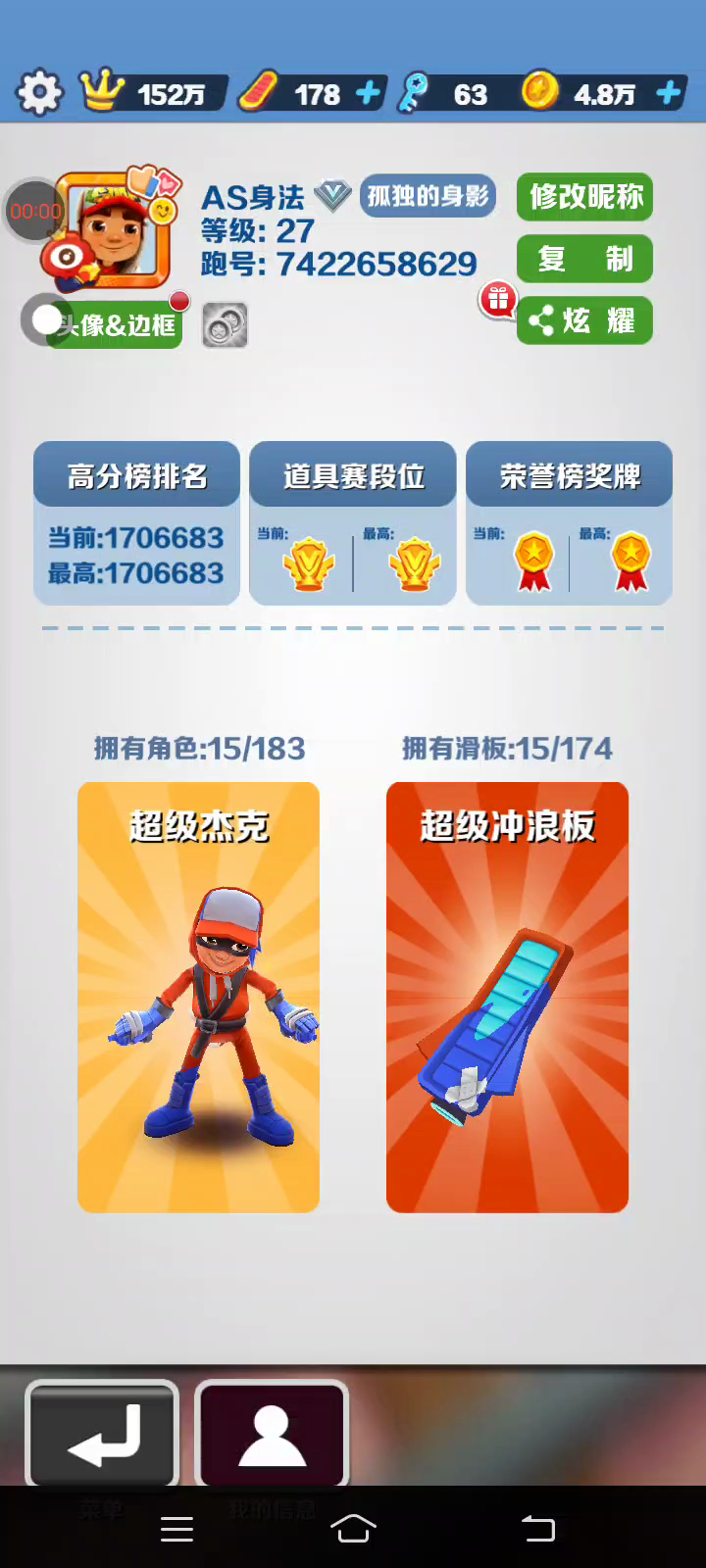Add more hoverboards with the plus
706x1568 pixels.
(368, 93)
